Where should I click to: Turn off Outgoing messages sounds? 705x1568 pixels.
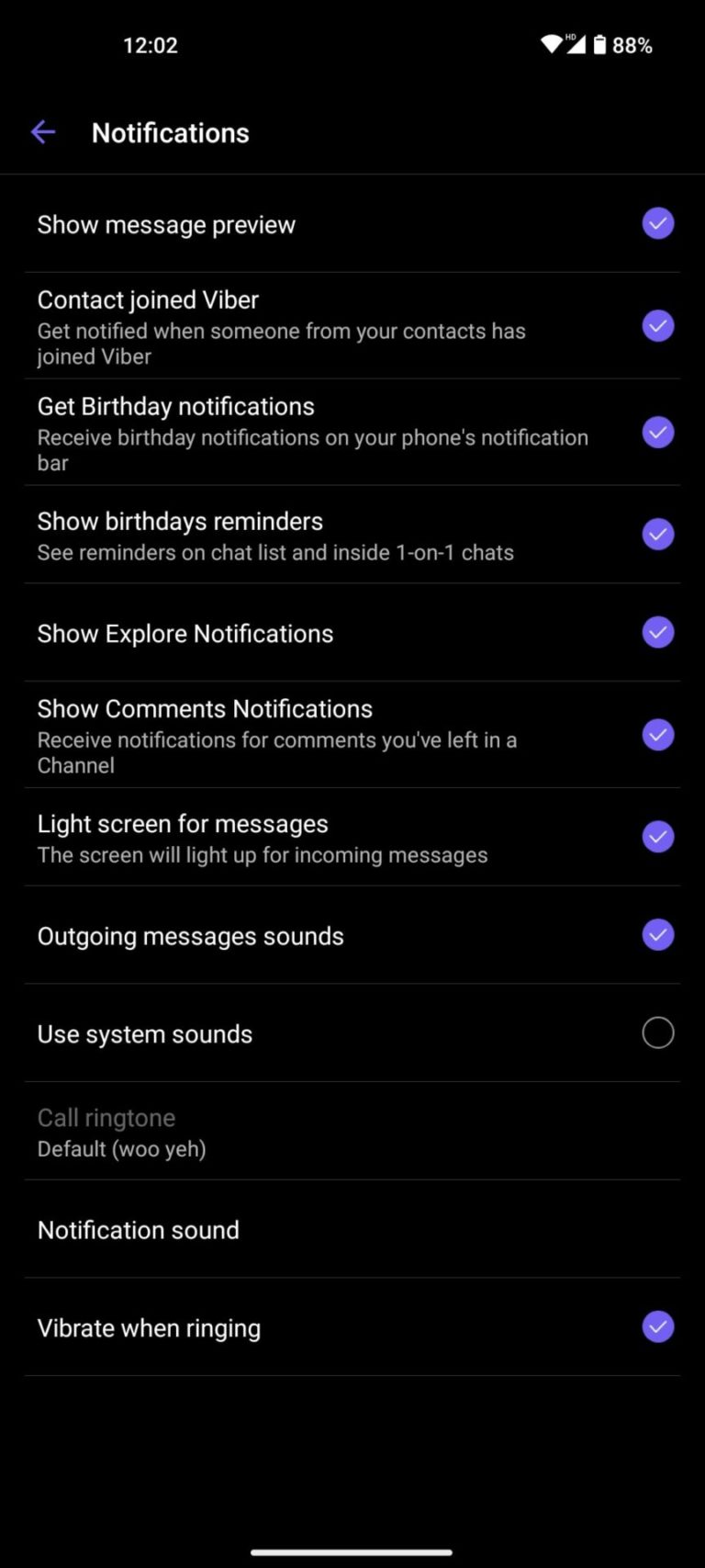pyautogui.click(x=658, y=935)
